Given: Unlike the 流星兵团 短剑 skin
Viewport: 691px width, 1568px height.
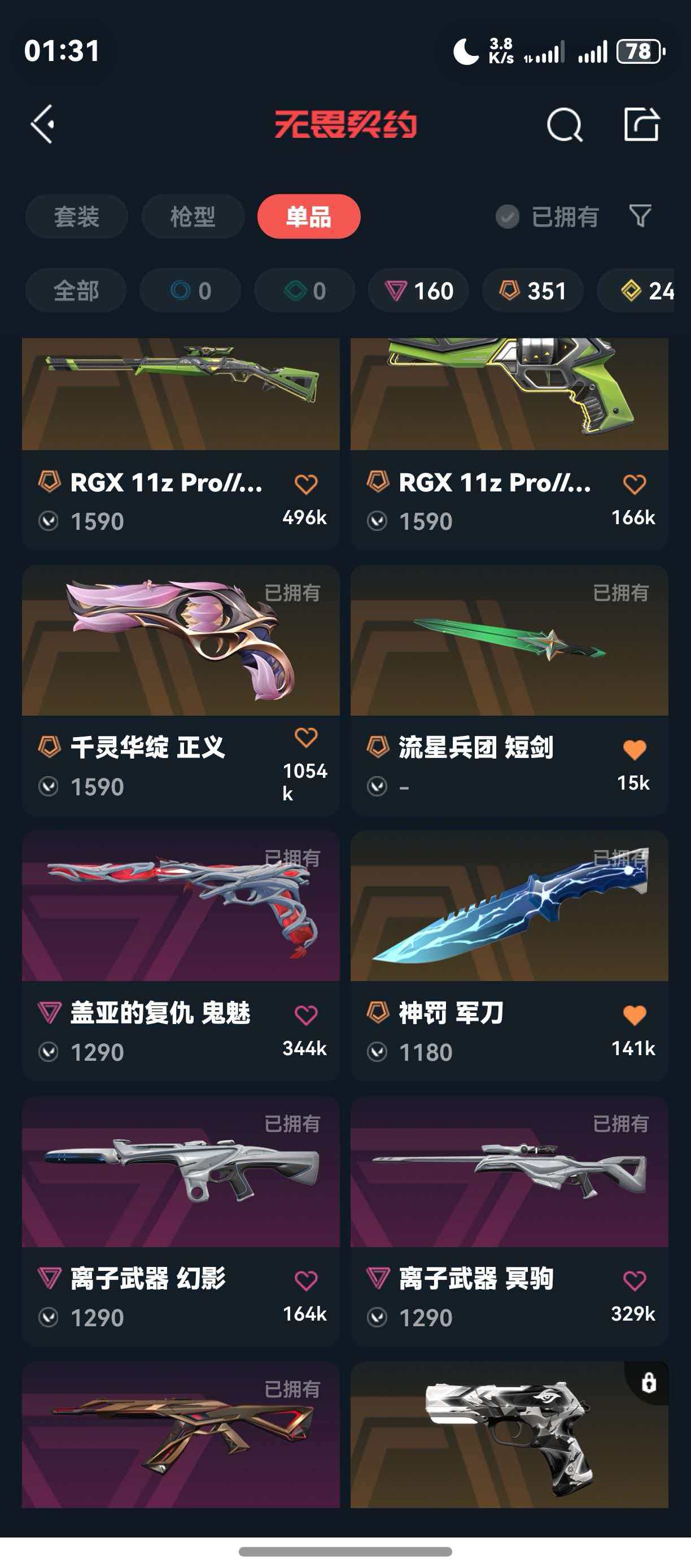Looking at the screenshot, I should tap(635, 750).
